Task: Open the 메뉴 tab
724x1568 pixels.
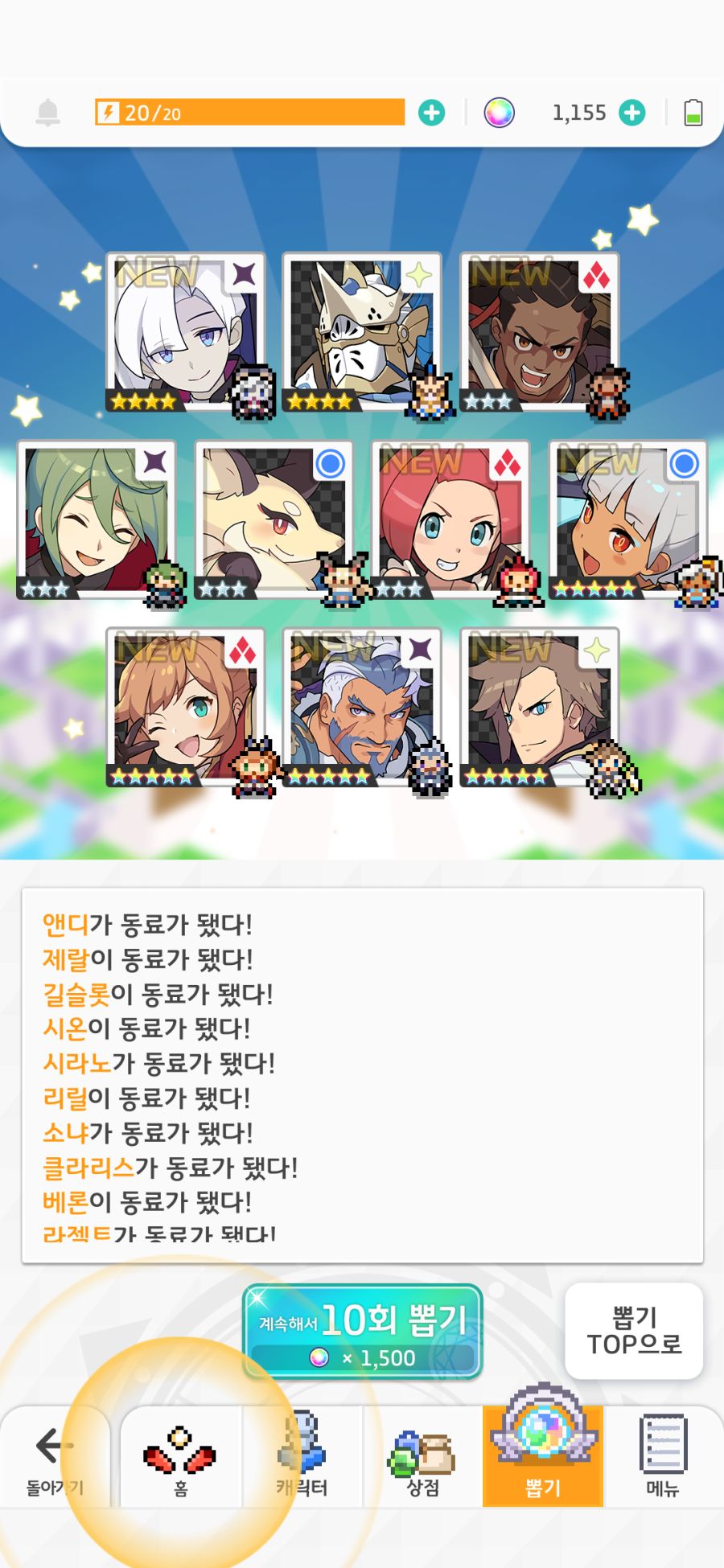Action: 663,1457
